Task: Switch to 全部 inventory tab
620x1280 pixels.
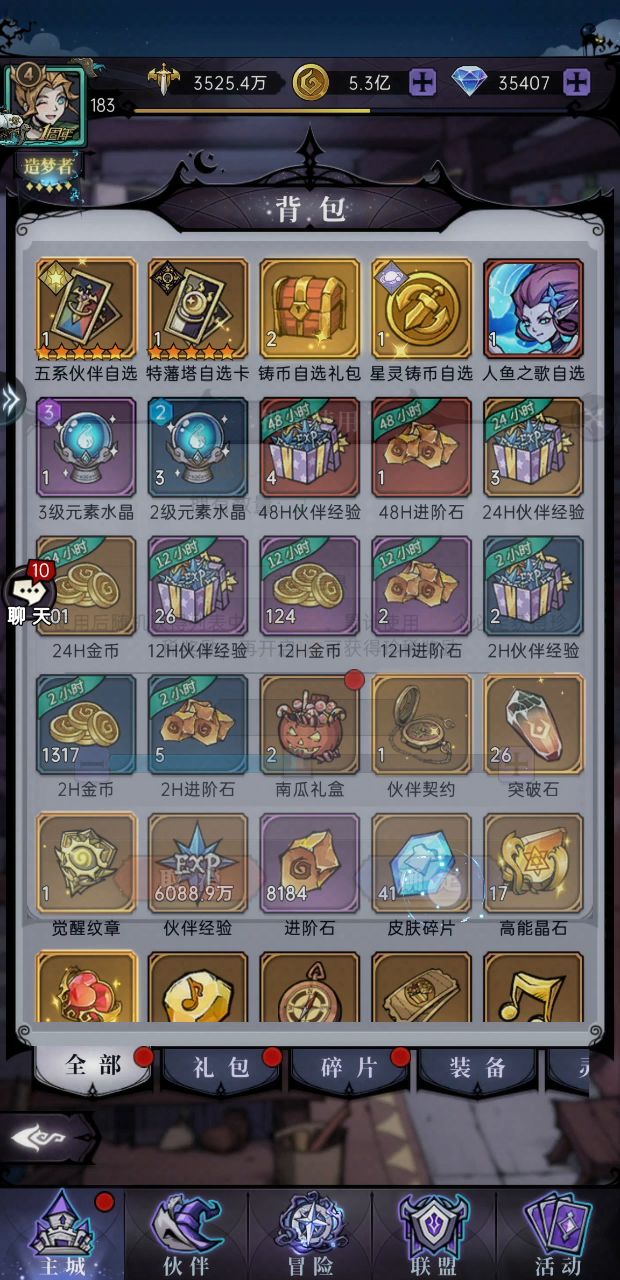Action: [93, 1066]
